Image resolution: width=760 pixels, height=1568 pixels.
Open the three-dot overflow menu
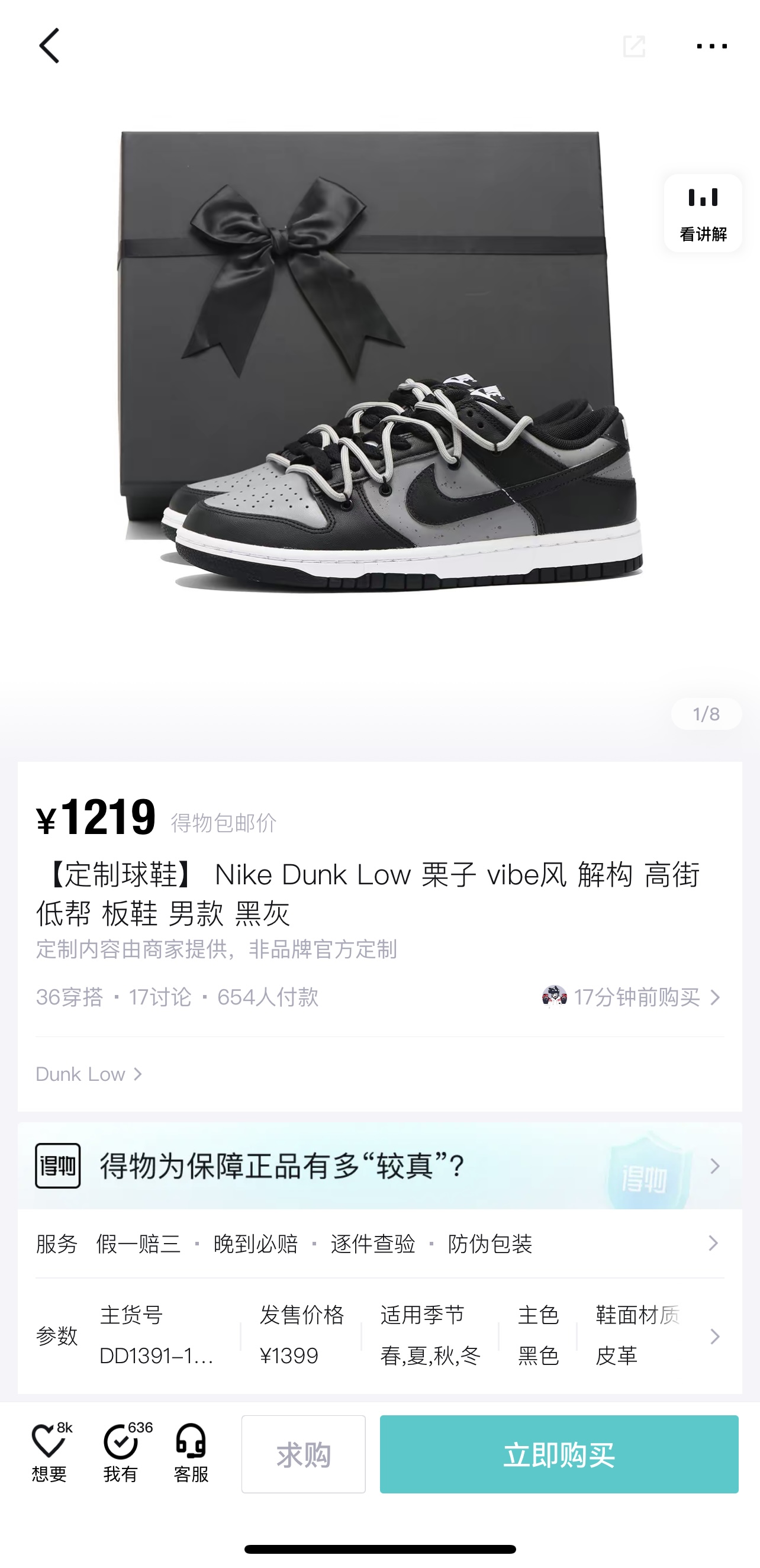711,46
